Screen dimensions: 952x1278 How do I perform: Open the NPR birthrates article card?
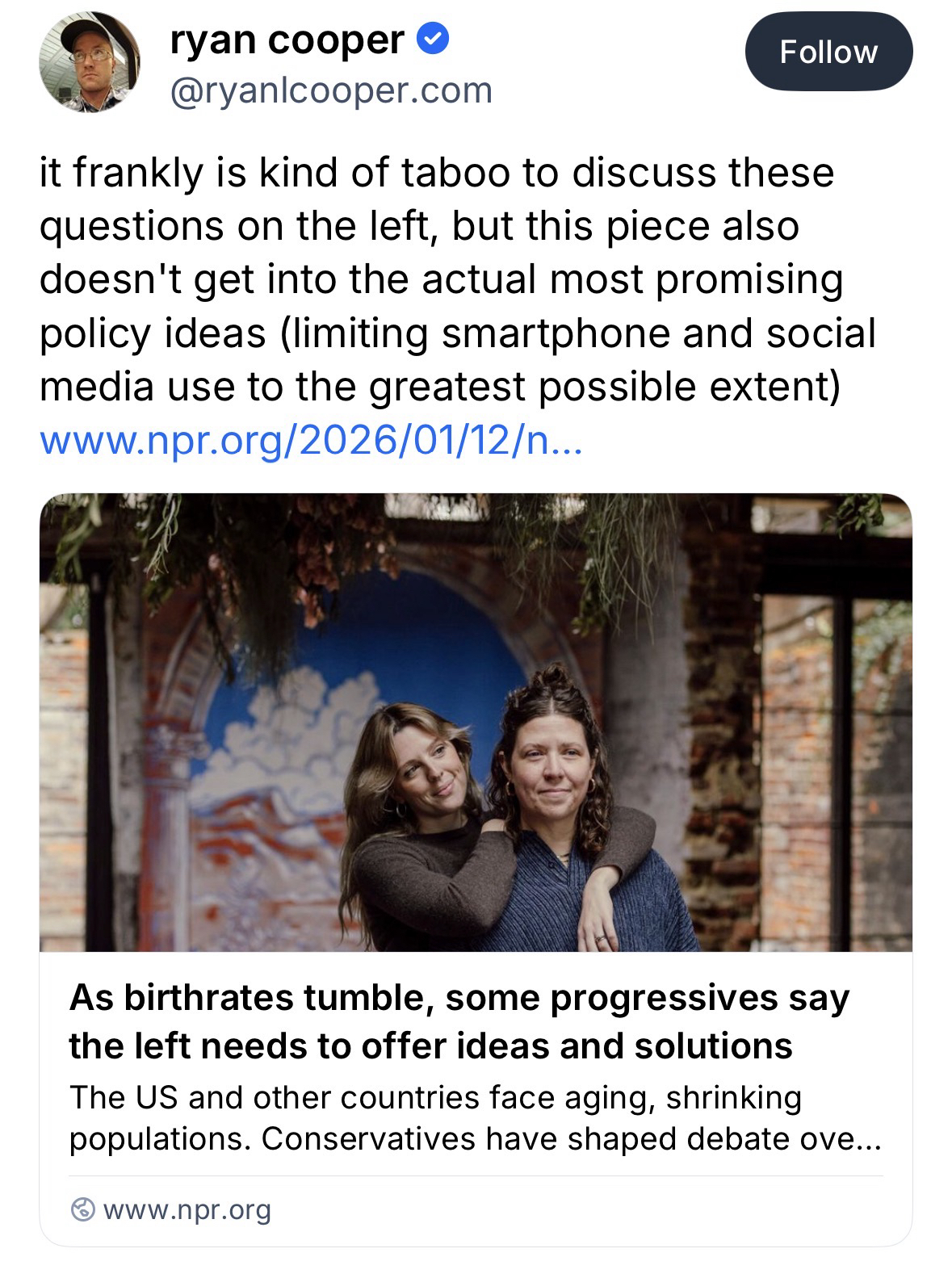point(476,1020)
